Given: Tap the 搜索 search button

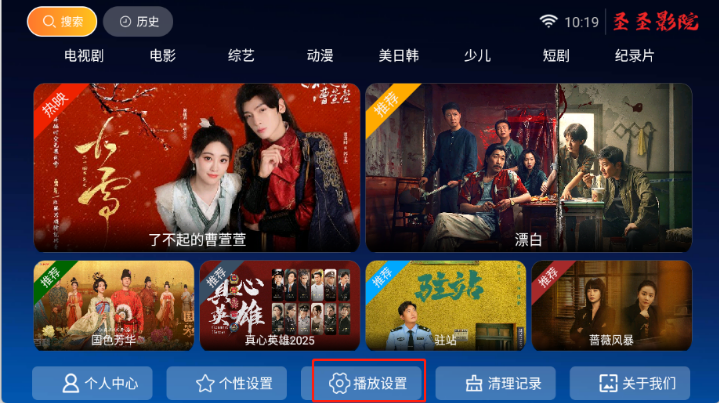Looking at the screenshot, I should coord(62,21).
